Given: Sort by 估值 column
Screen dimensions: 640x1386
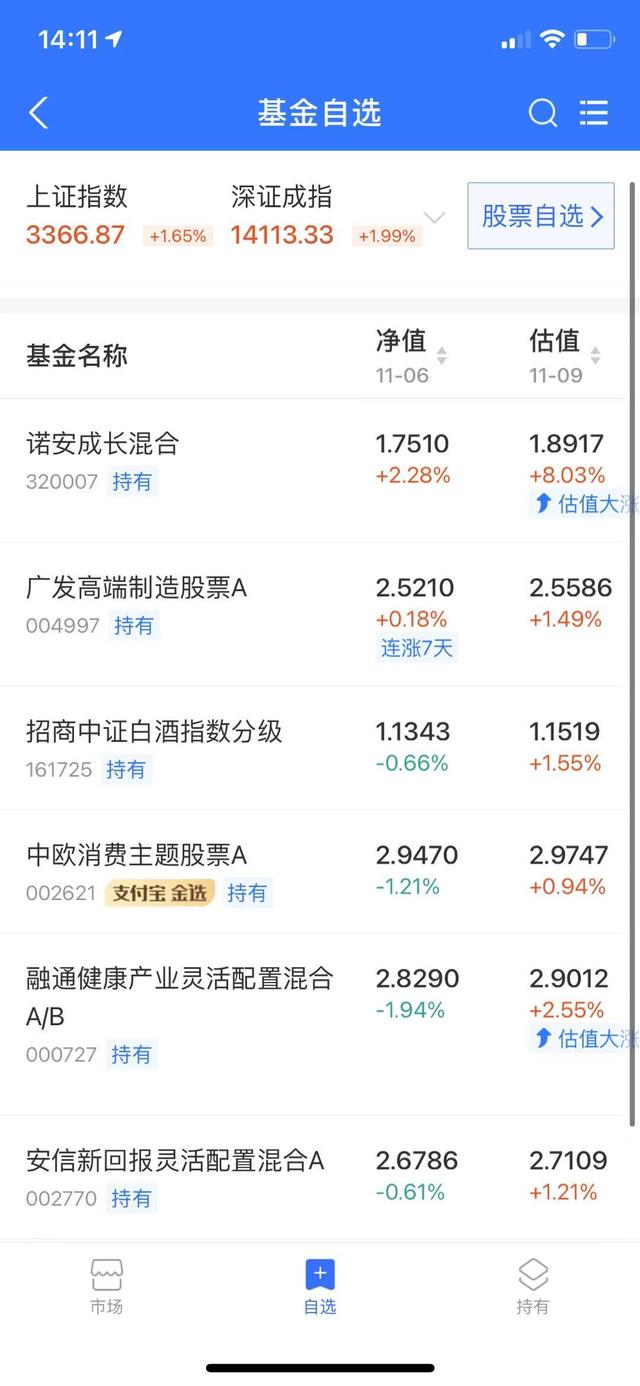Looking at the screenshot, I should tap(565, 355).
